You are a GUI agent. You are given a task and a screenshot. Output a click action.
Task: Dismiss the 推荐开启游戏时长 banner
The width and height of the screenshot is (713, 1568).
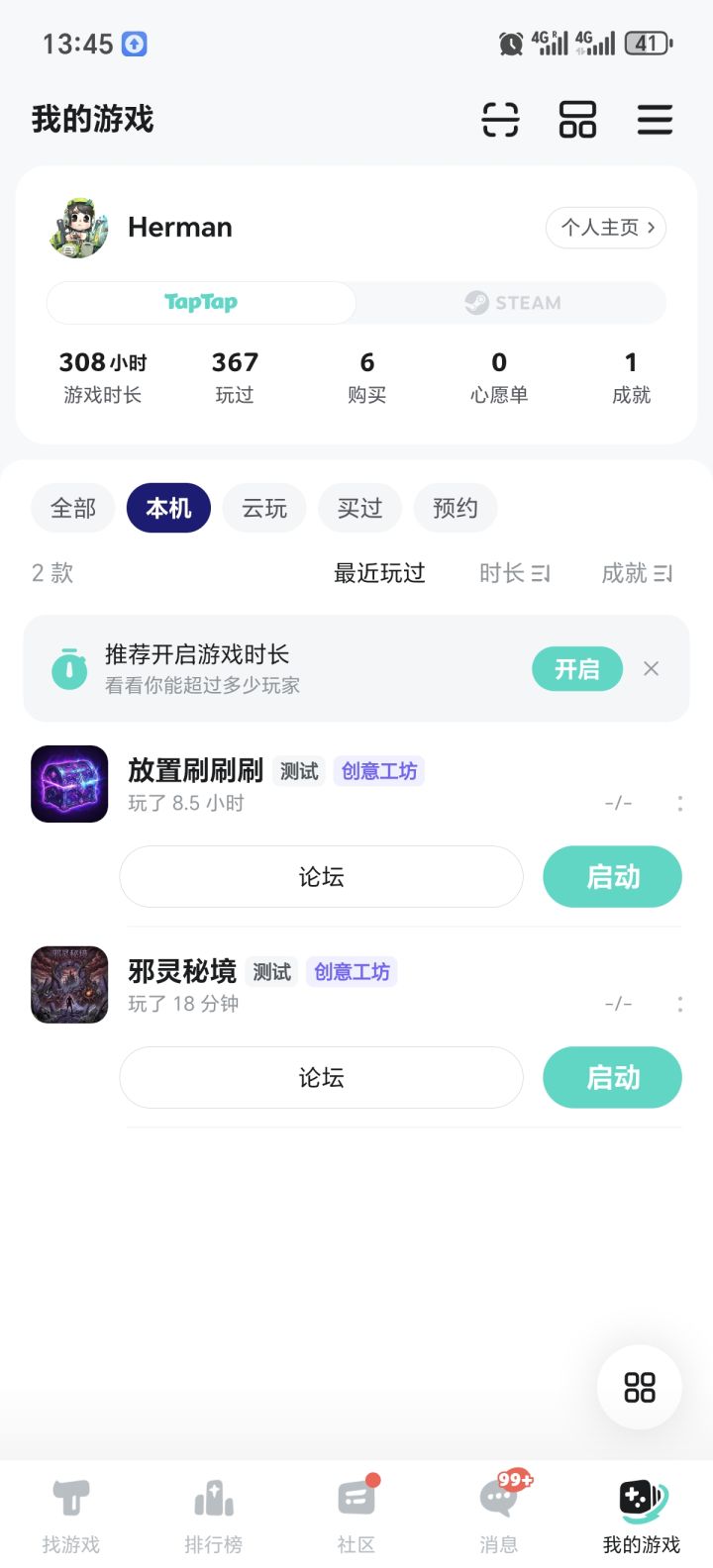[x=651, y=669]
